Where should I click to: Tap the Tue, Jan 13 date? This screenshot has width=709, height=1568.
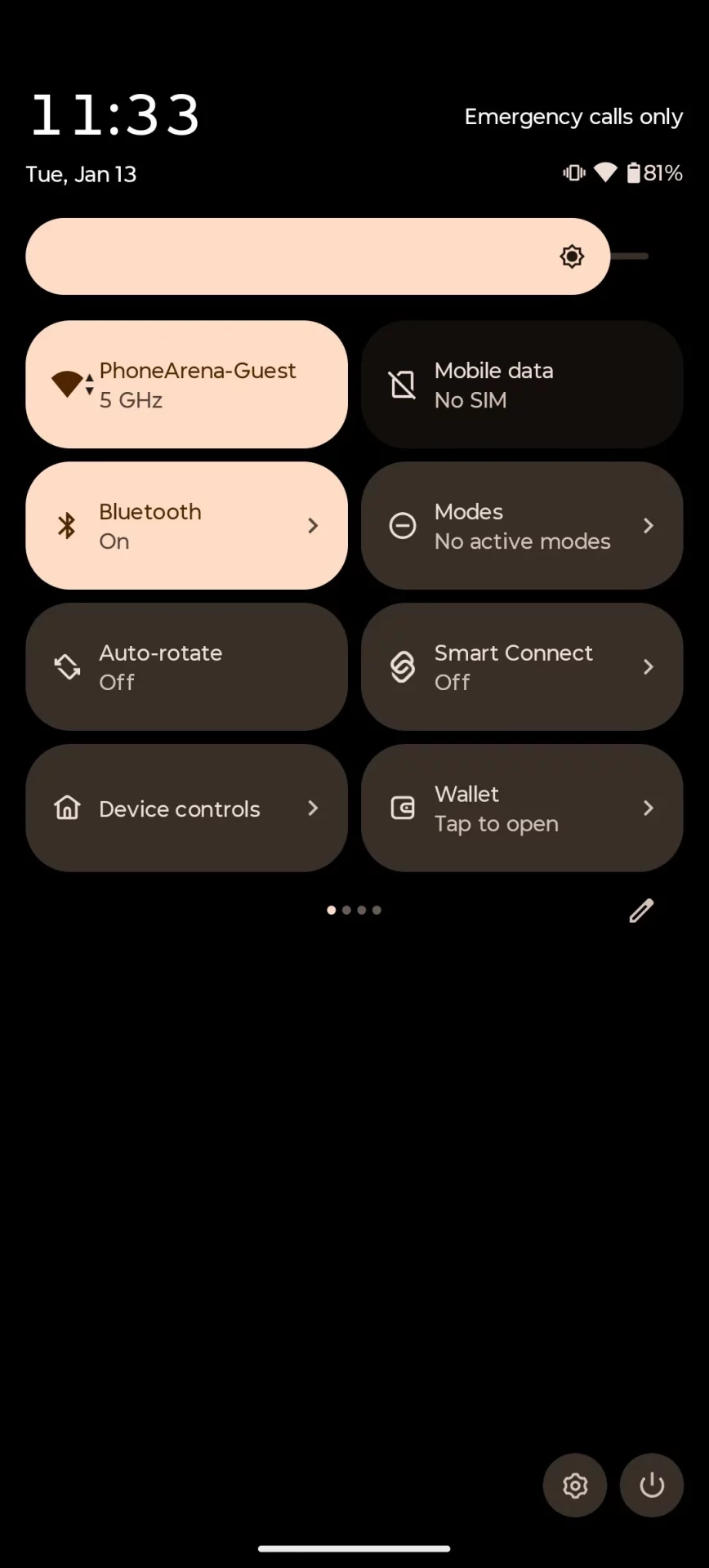(81, 174)
